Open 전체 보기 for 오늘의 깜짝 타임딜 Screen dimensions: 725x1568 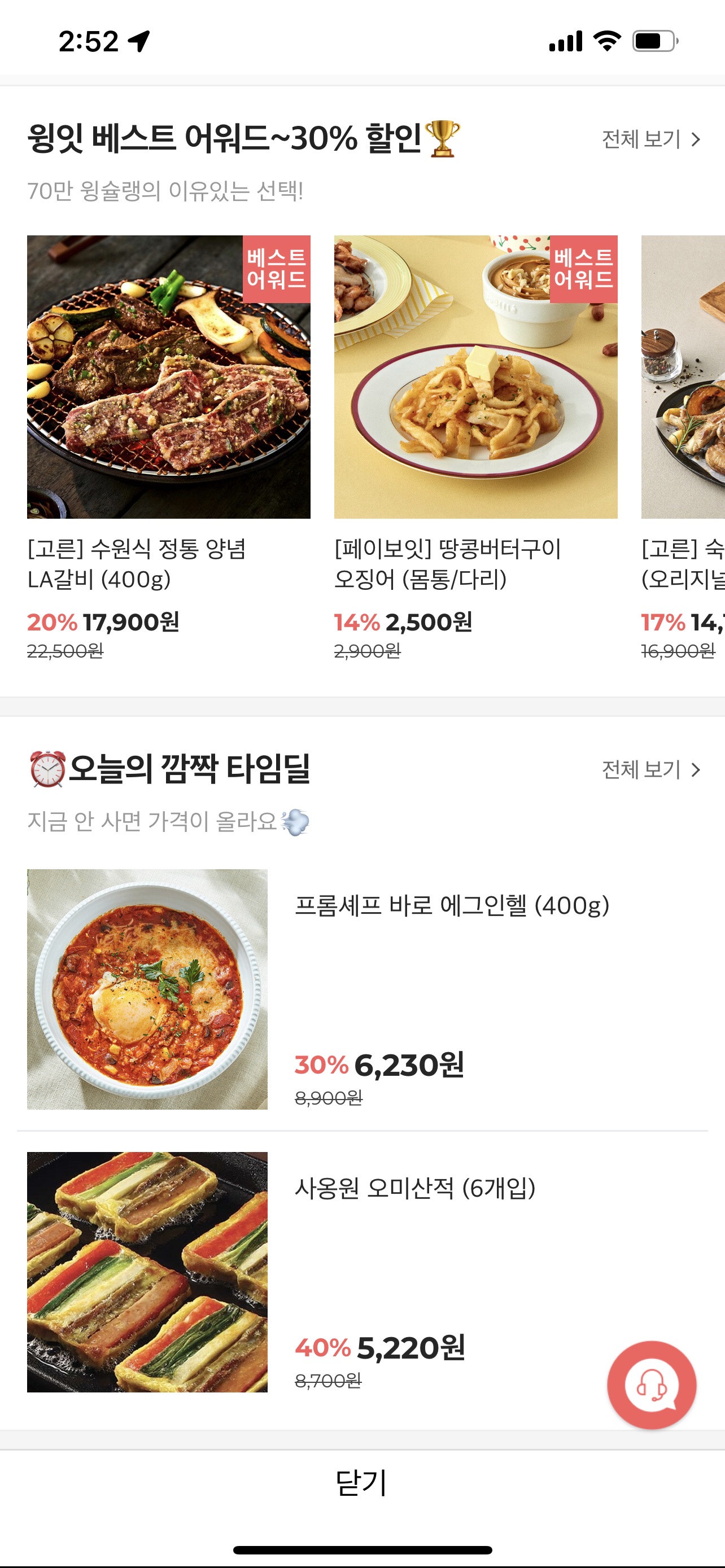[650, 770]
